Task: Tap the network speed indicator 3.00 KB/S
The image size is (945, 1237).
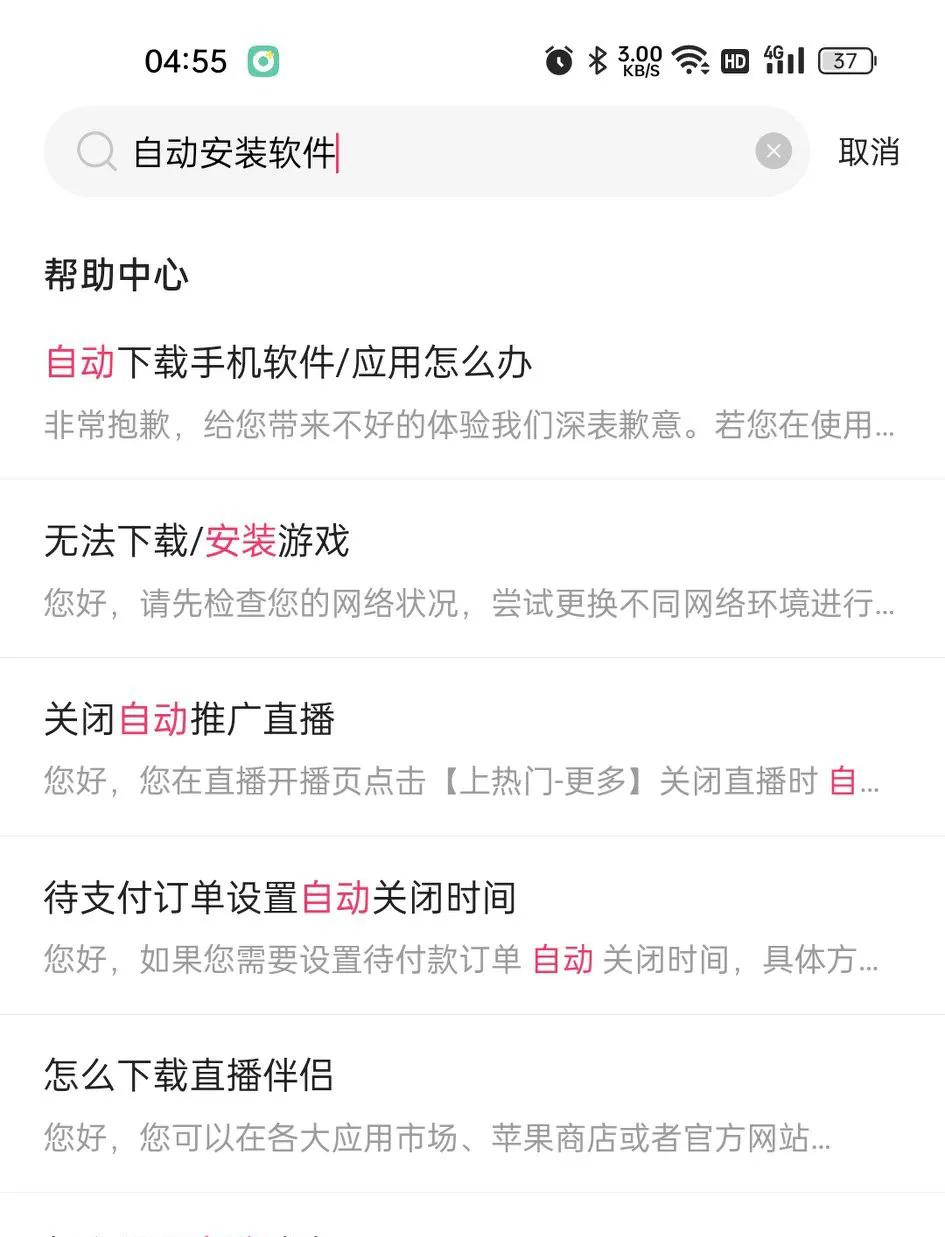Action: tap(640, 60)
